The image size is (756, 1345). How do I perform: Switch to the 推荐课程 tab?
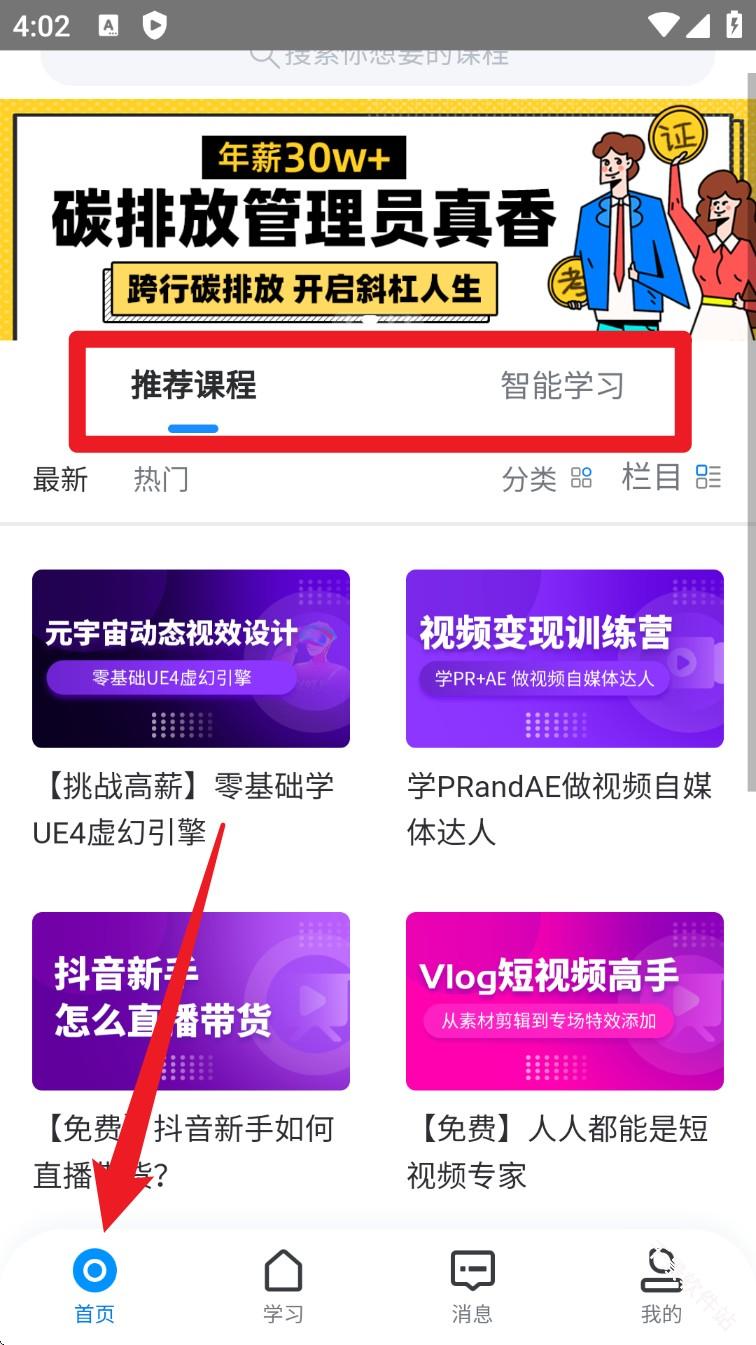192,387
